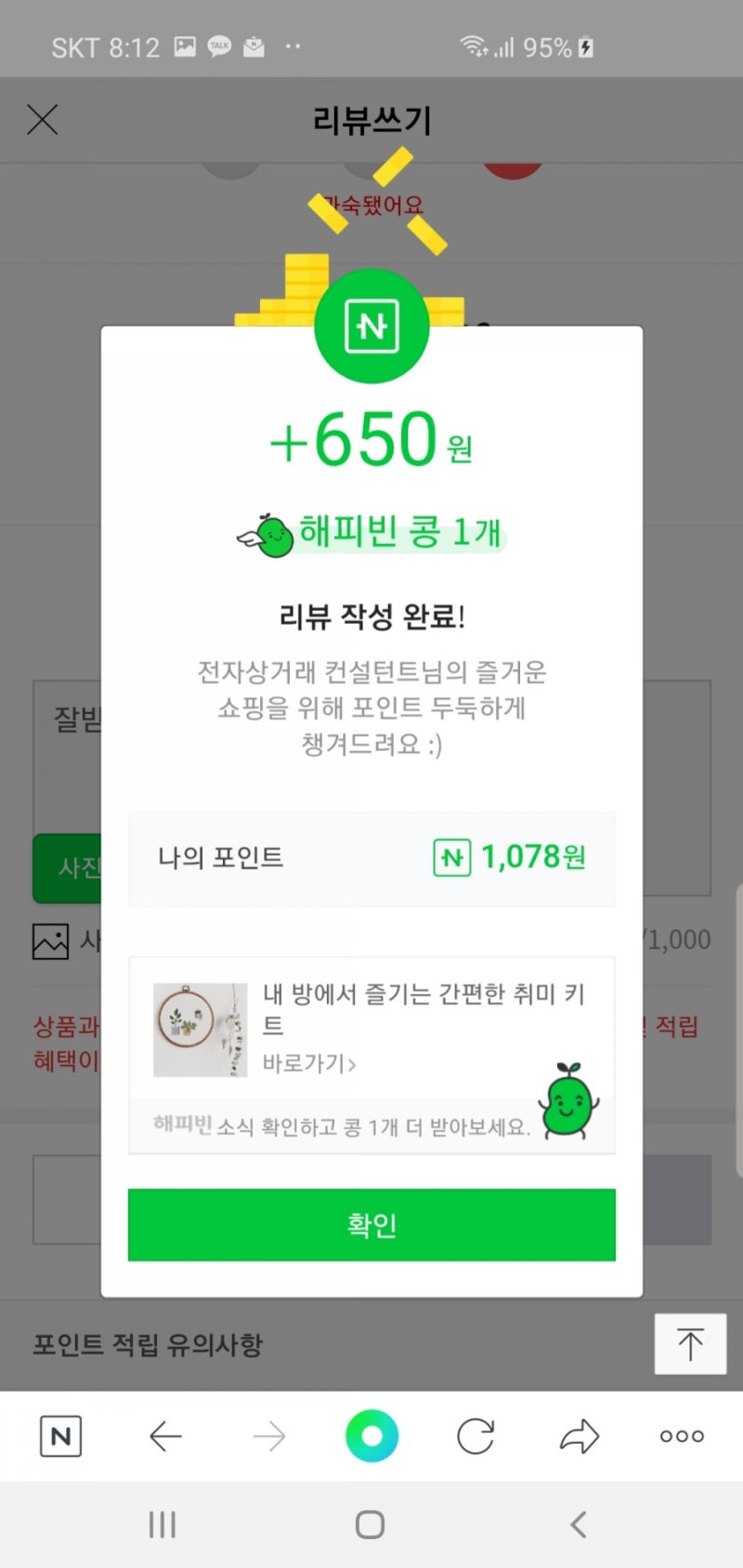Jump to page top with arrow button

coord(690,1343)
